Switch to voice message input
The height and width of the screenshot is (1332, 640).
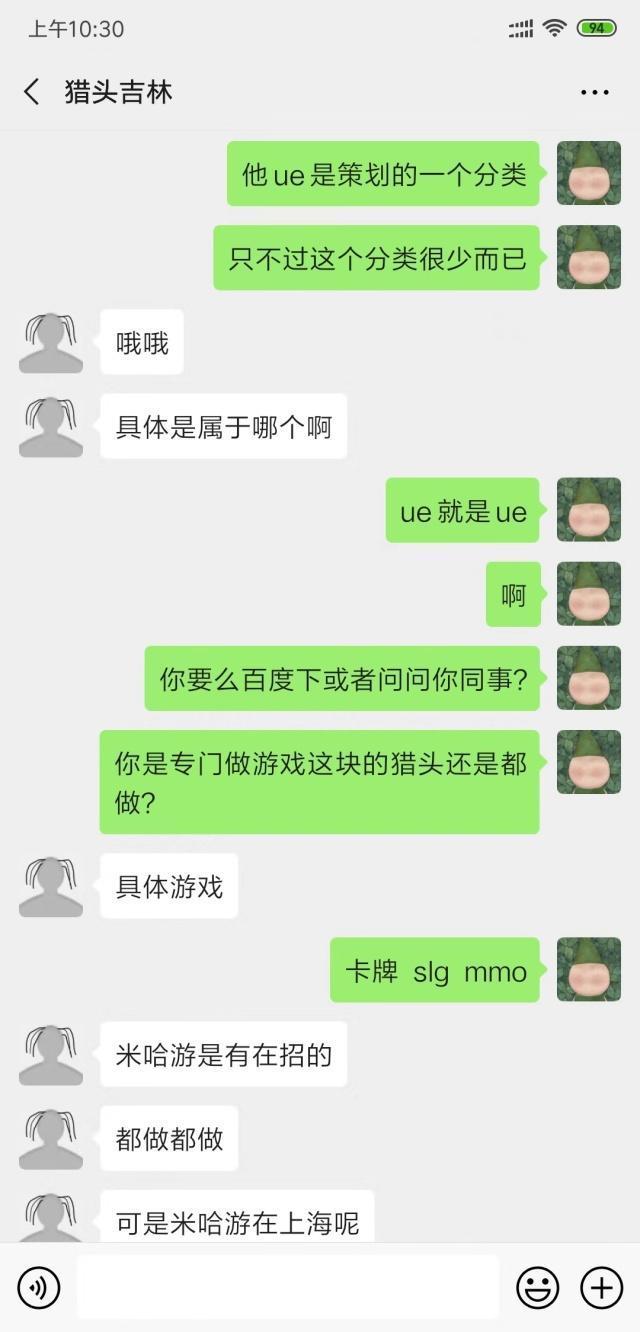[39, 1287]
